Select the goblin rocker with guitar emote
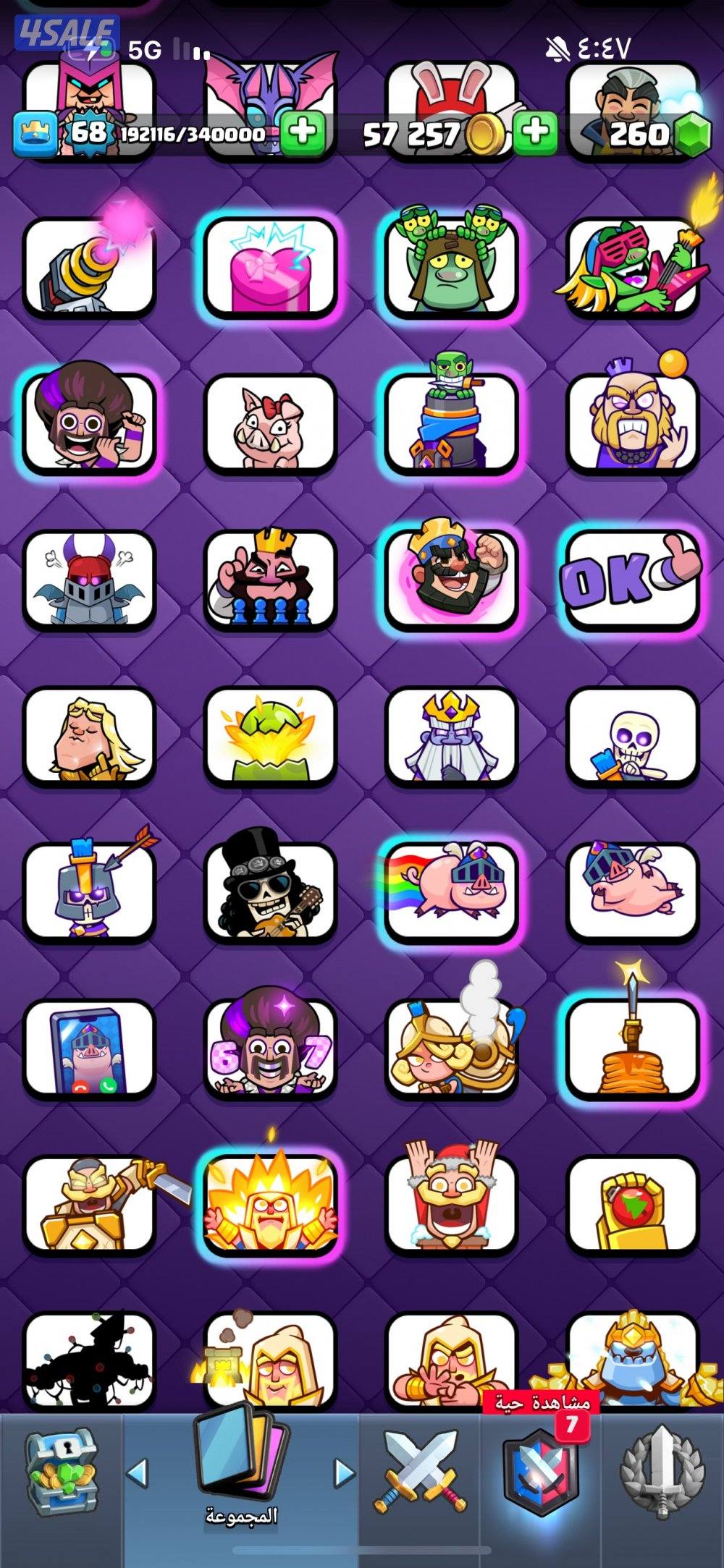The width and height of the screenshot is (724, 1568). 632,267
